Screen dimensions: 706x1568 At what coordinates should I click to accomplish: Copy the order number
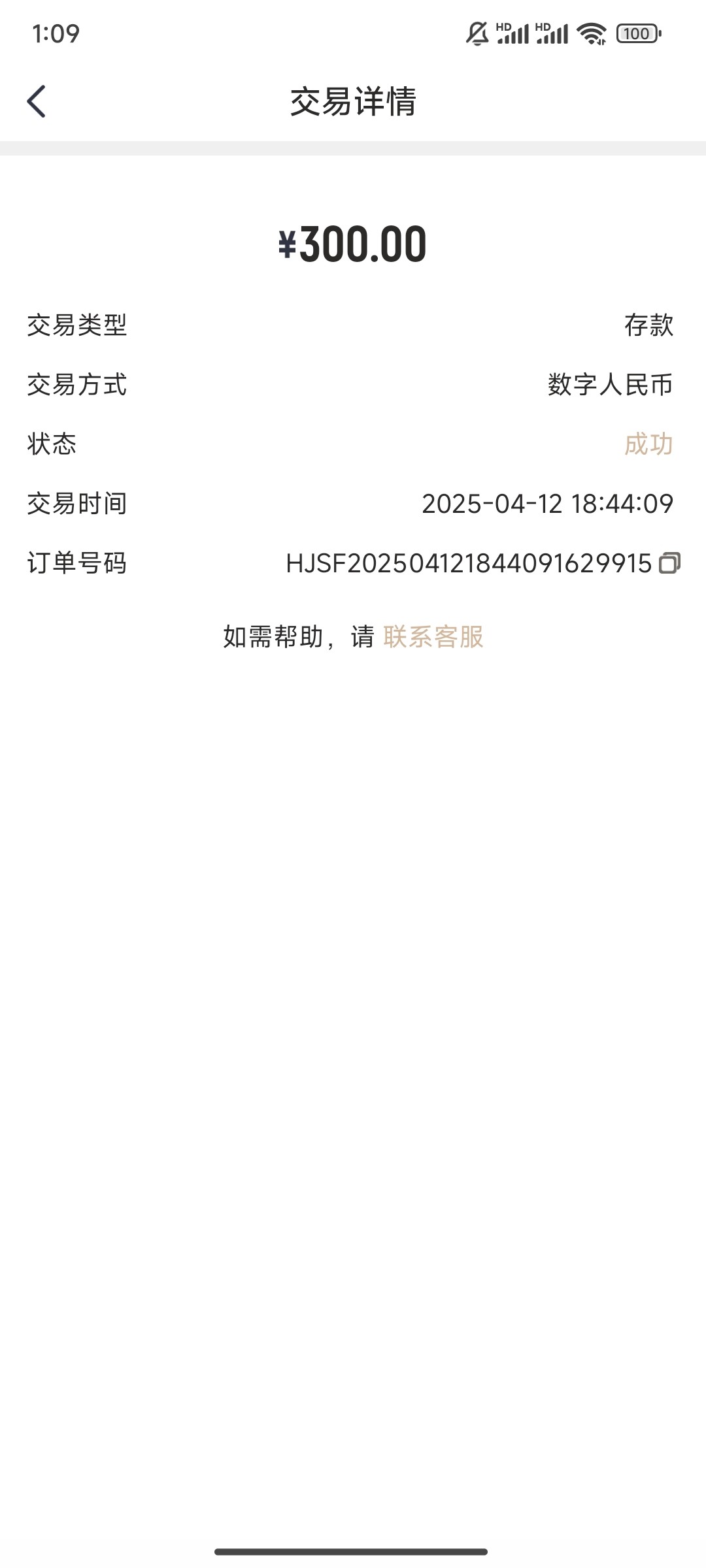coord(669,563)
